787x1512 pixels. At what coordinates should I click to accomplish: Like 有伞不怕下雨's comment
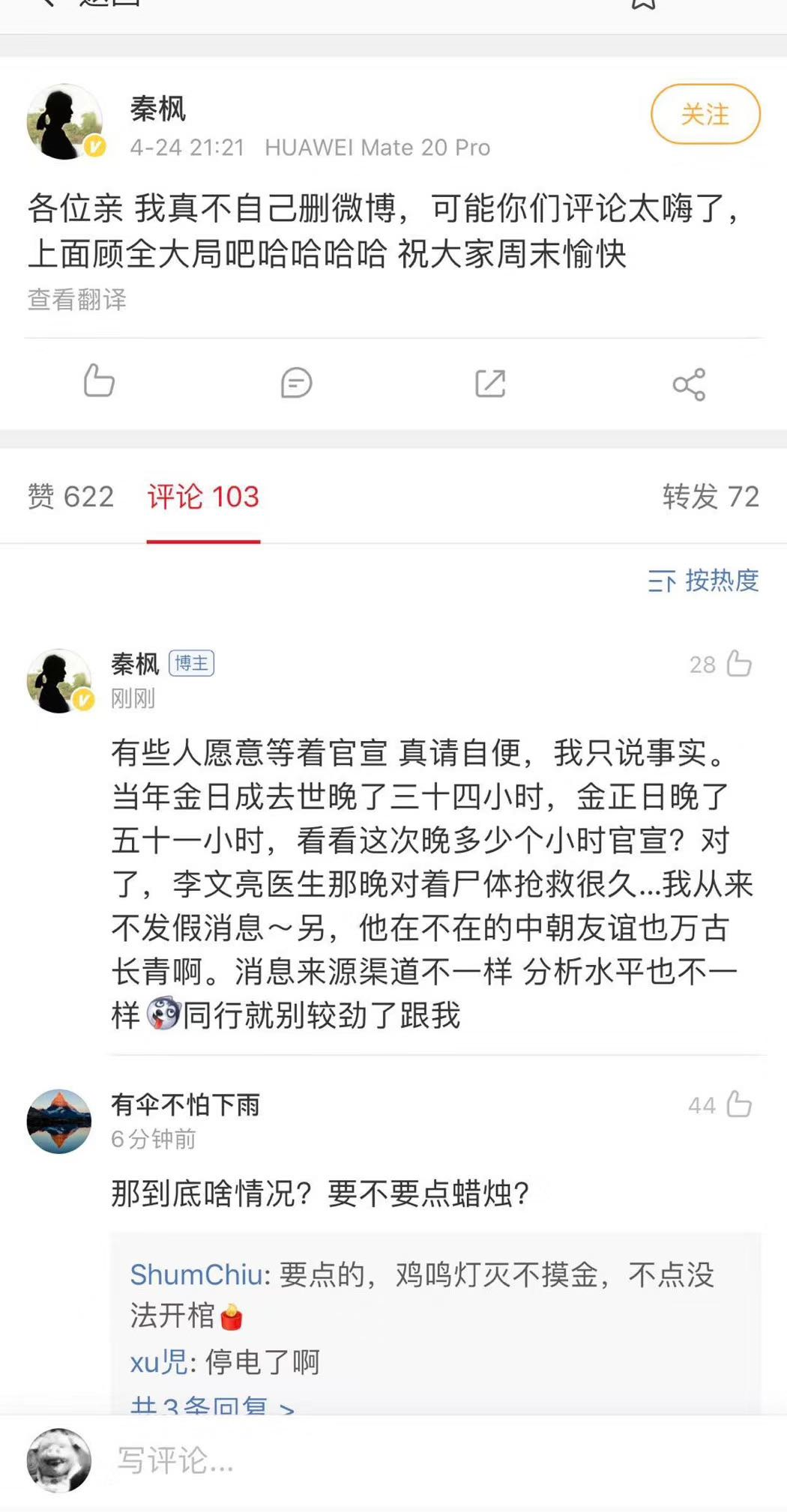click(738, 1104)
